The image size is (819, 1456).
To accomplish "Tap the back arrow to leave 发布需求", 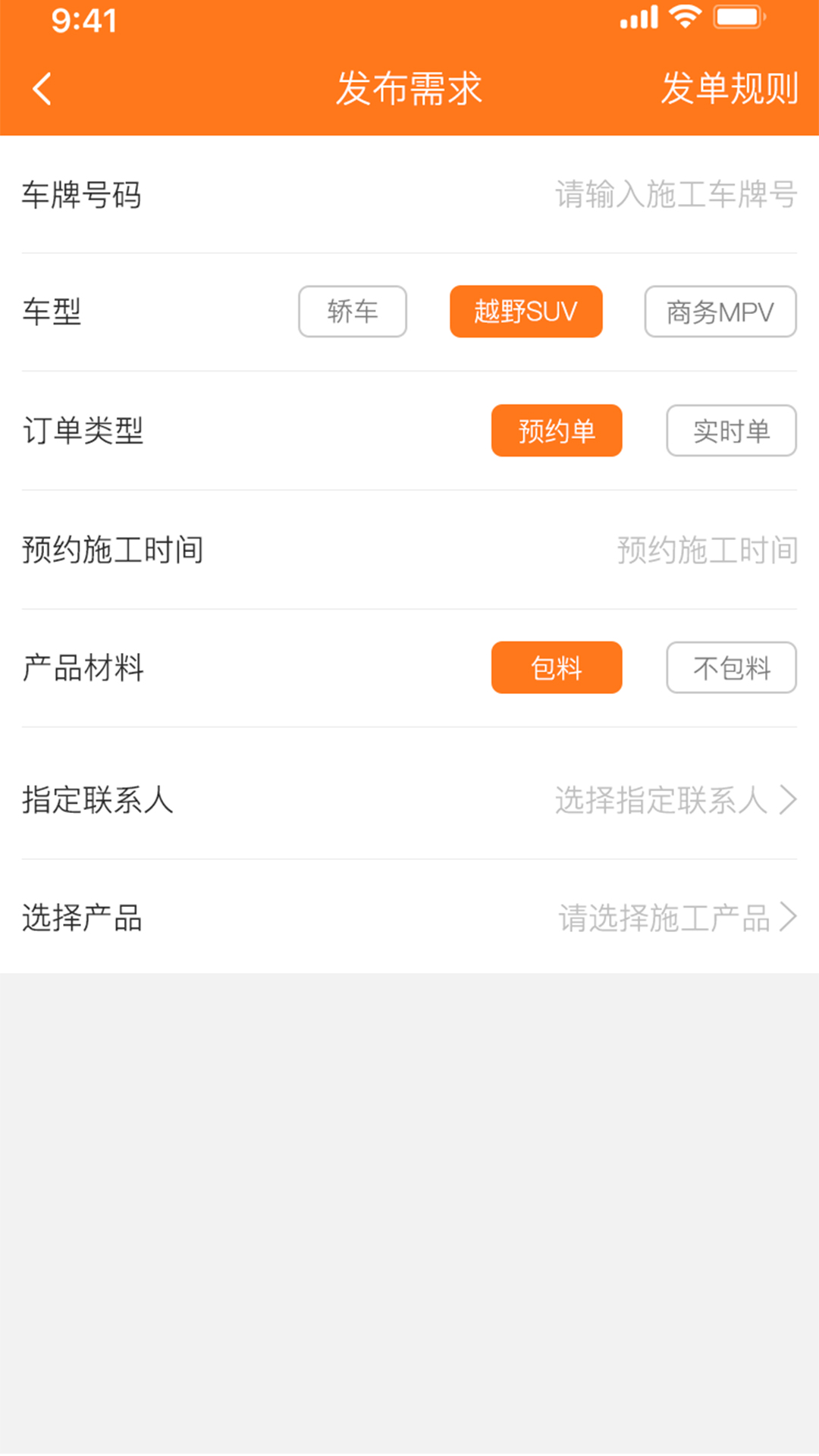I will tap(42, 88).
